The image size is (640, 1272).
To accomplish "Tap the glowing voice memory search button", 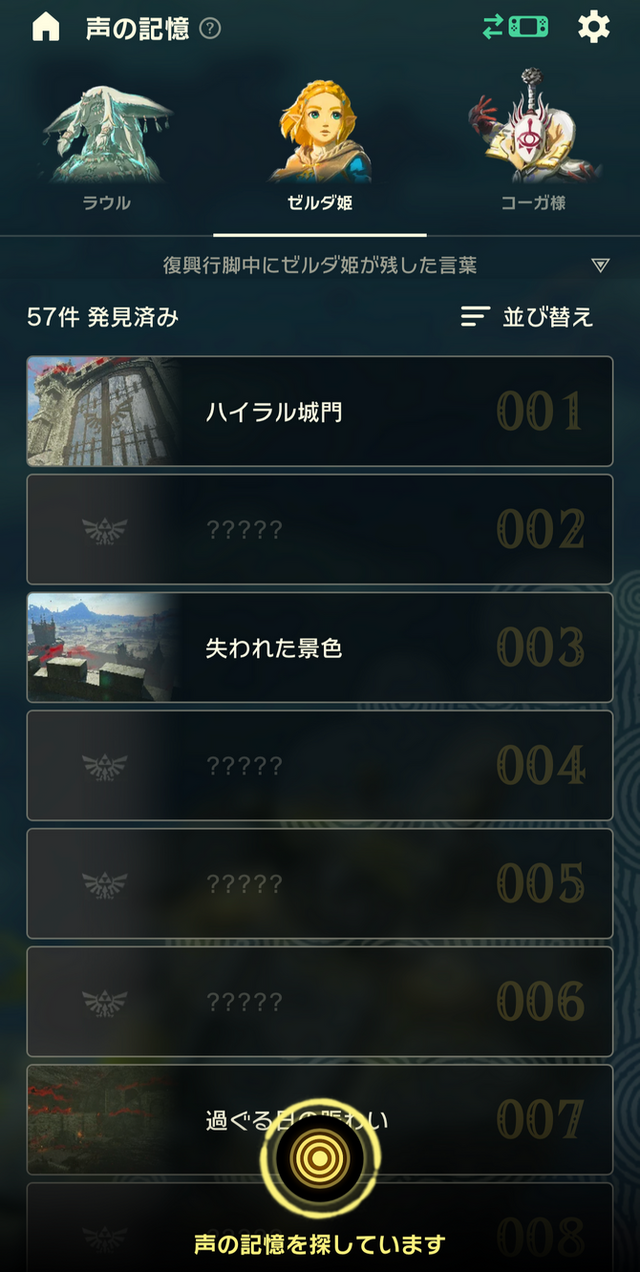I will (320, 1158).
